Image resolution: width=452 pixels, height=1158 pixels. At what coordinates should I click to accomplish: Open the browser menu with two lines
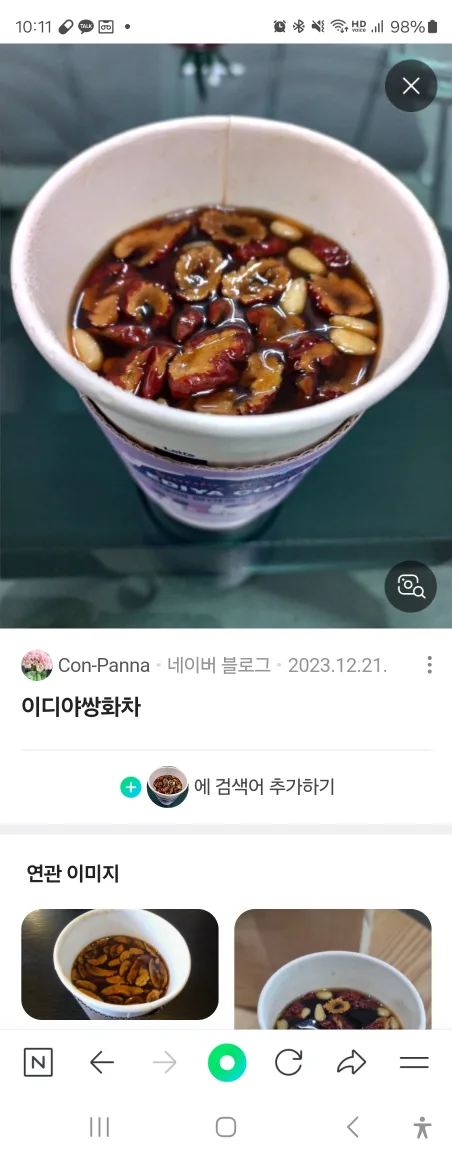[414, 1063]
